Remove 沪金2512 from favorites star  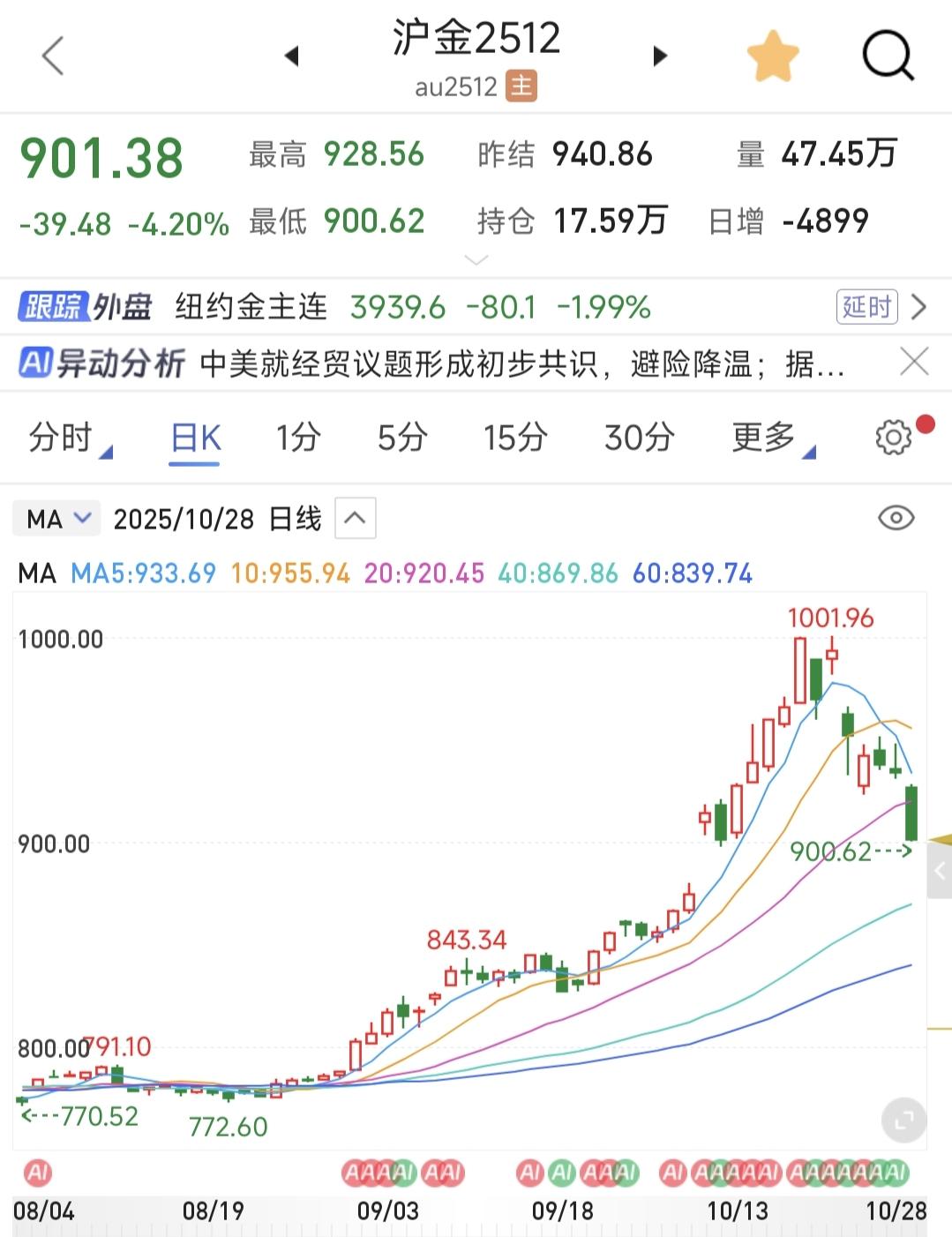coord(773,56)
